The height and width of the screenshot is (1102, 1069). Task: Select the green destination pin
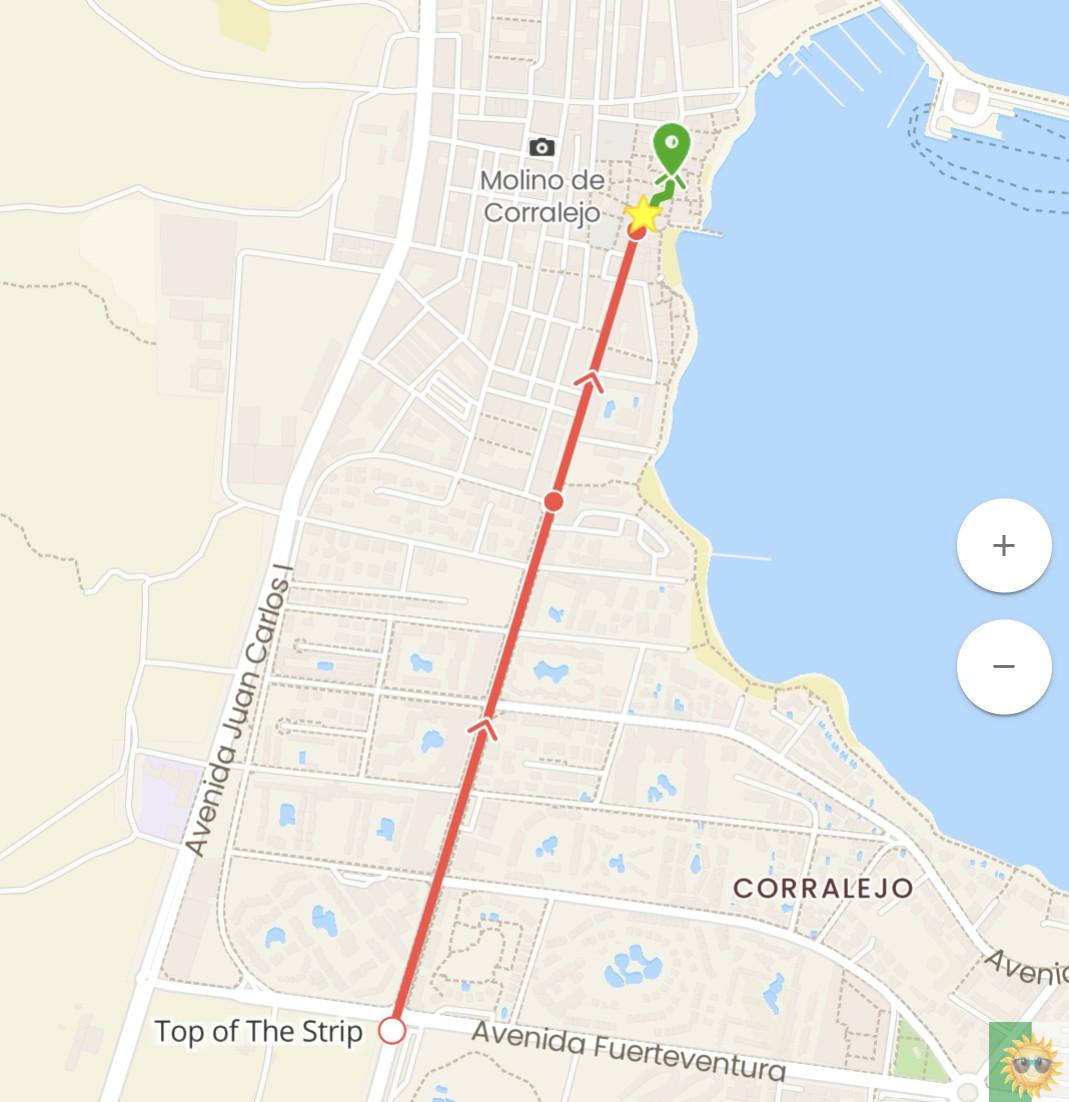point(671,146)
